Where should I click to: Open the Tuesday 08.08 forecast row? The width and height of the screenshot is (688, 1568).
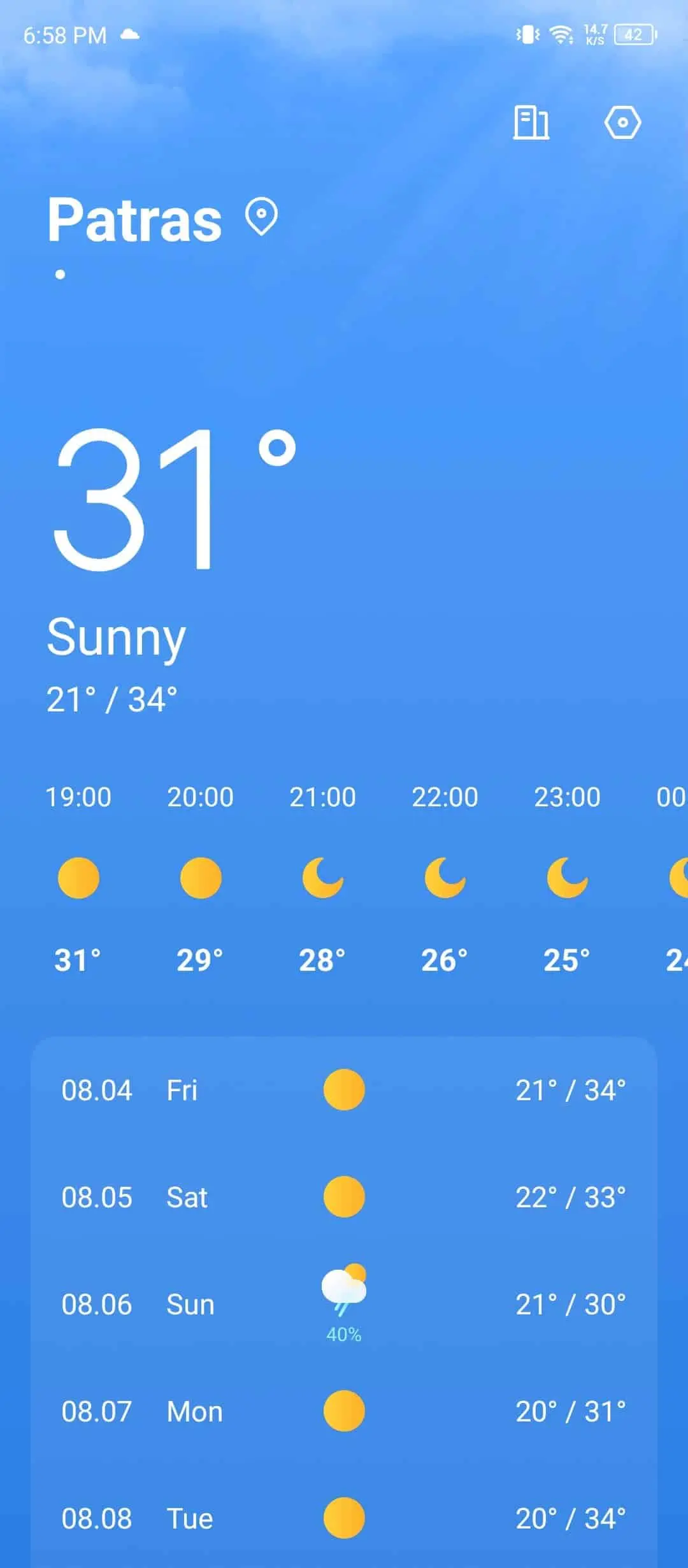(x=344, y=1518)
